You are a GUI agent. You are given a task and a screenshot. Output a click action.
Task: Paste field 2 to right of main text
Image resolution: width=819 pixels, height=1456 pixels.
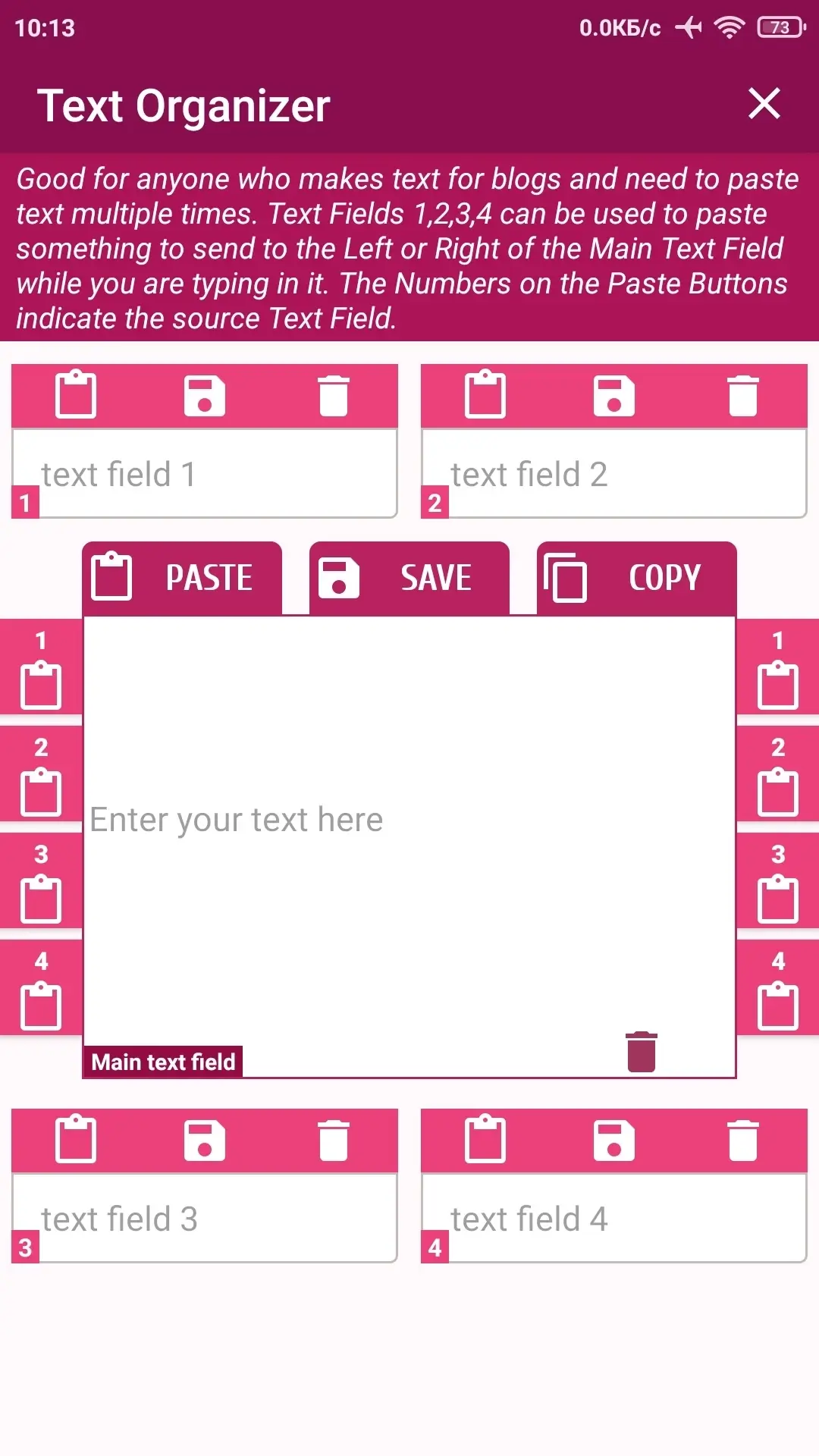coord(778,774)
